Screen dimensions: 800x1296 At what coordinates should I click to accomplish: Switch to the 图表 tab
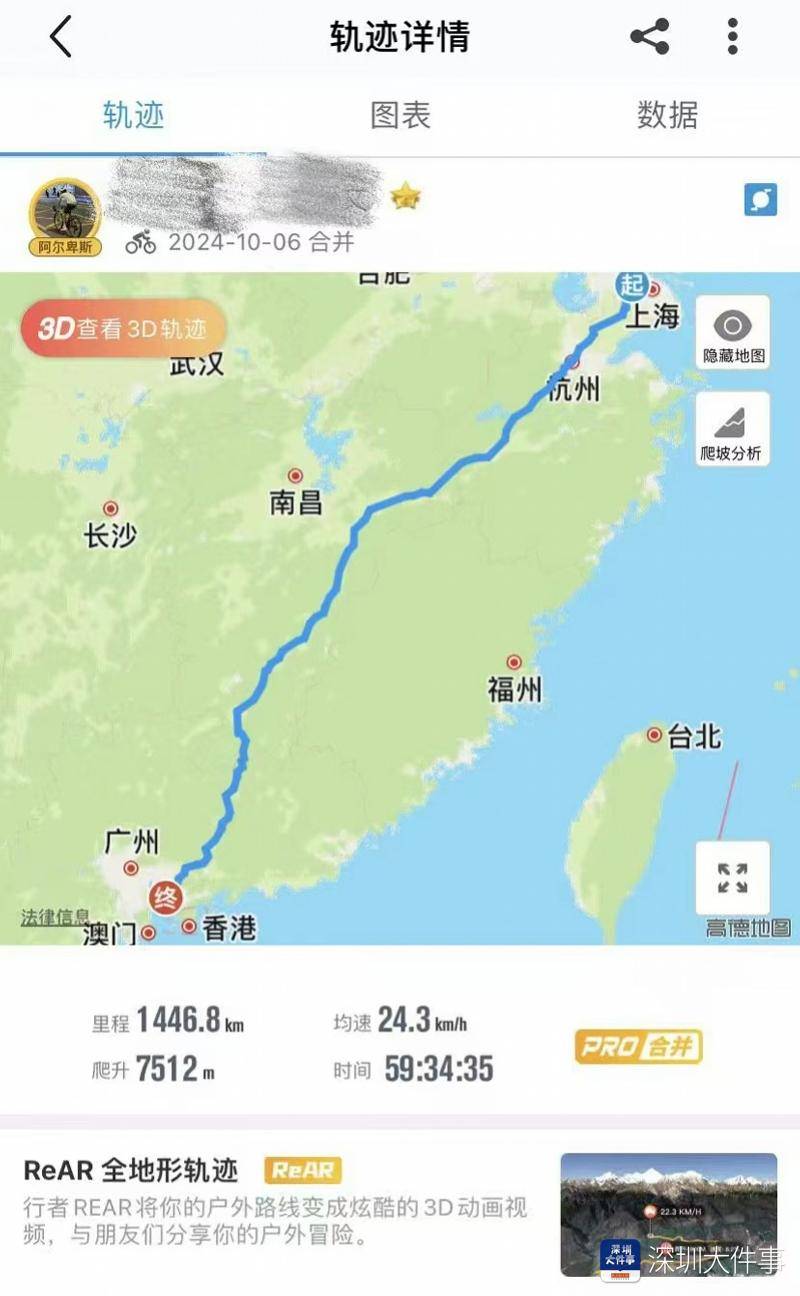tap(400, 115)
